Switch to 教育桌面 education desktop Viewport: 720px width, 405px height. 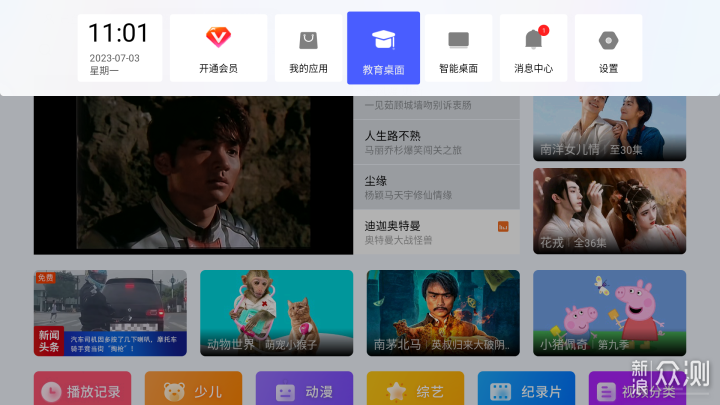click(383, 48)
